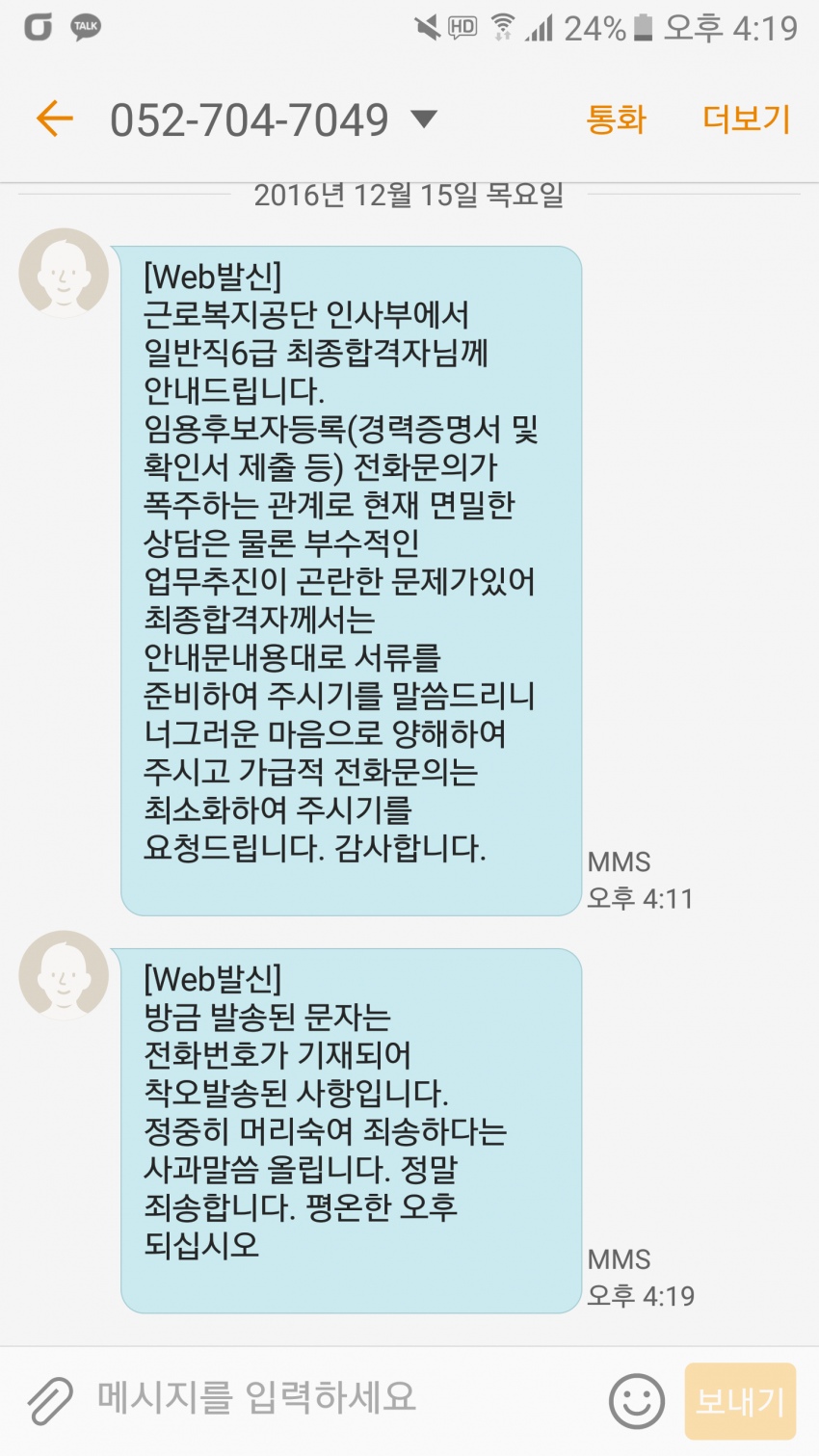Open the 더보기 menu
This screenshot has width=819, height=1456.
point(747,119)
